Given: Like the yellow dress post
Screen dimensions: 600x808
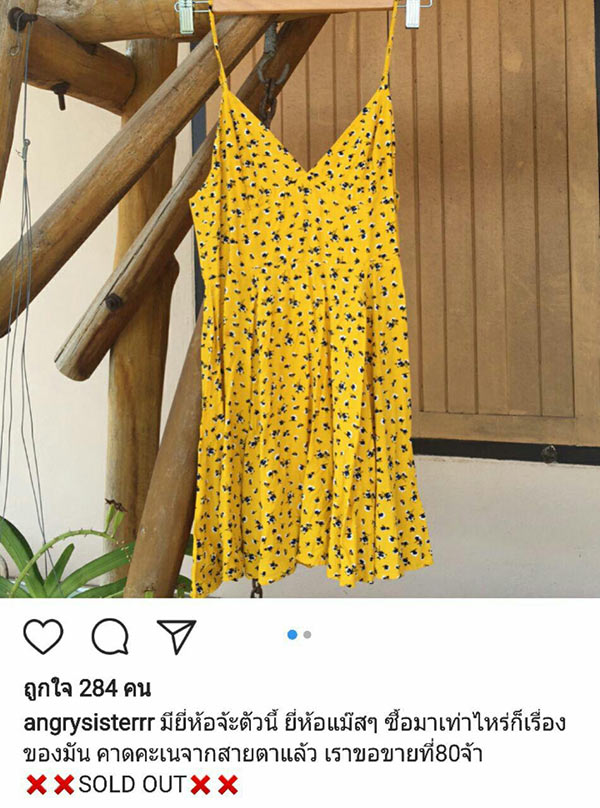Looking at the screenshot, I should [42, 637].
